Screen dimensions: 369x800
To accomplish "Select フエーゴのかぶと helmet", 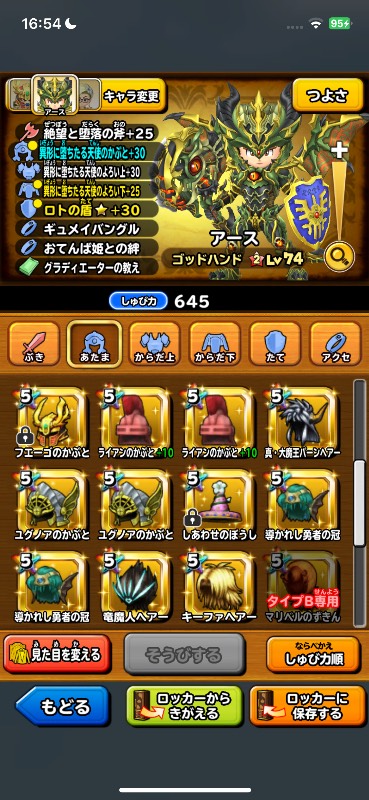I will [x=52, y=422].
